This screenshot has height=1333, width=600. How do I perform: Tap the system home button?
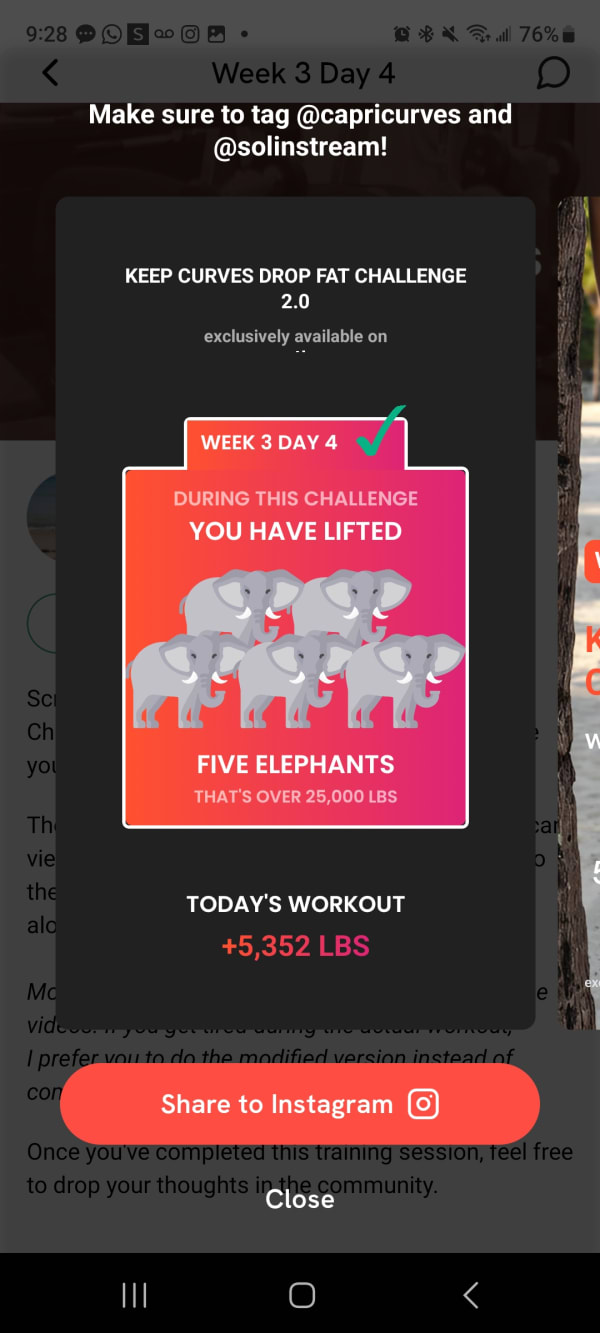301,1295
